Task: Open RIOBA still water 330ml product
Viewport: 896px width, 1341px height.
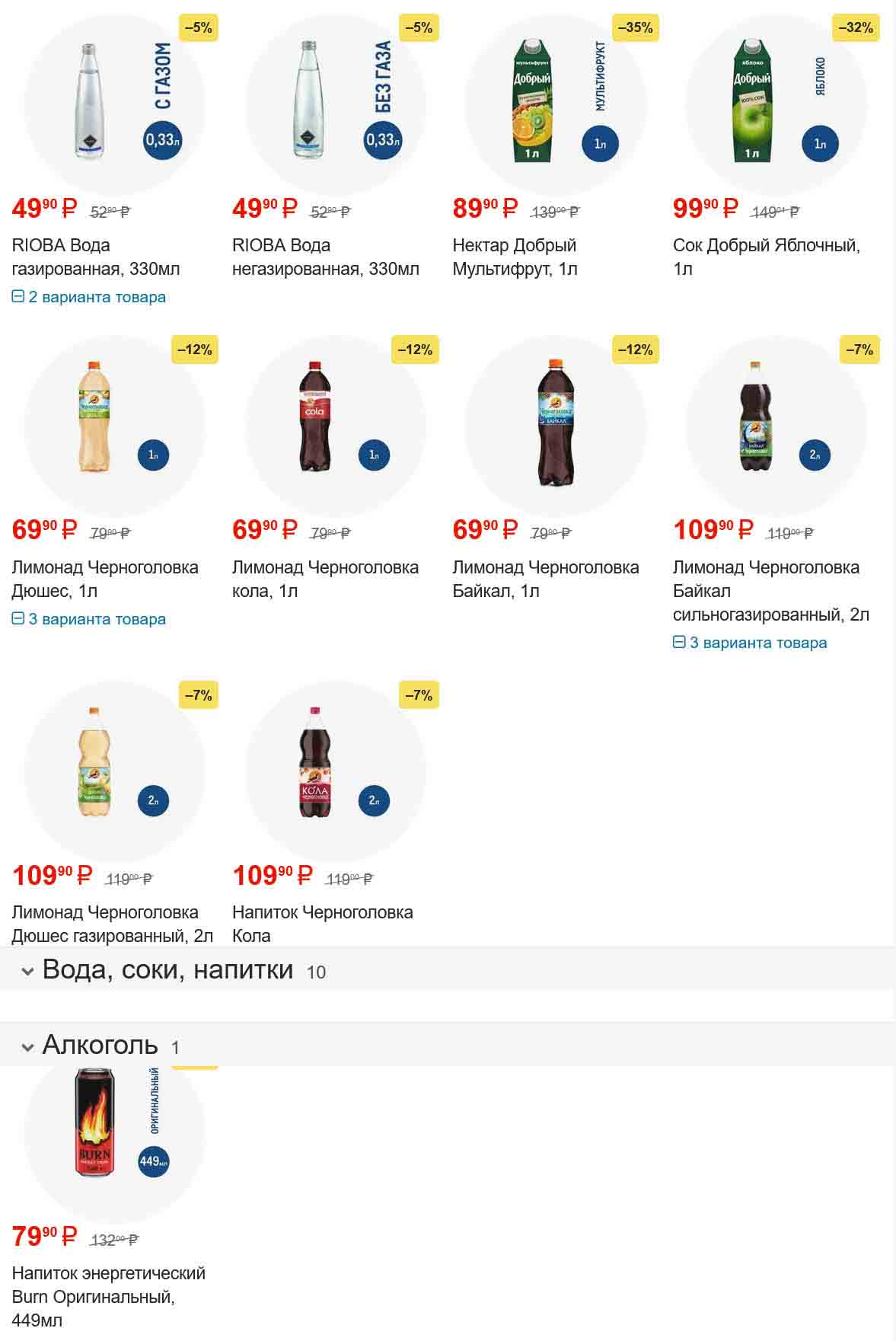Action: tap(325, 257)
